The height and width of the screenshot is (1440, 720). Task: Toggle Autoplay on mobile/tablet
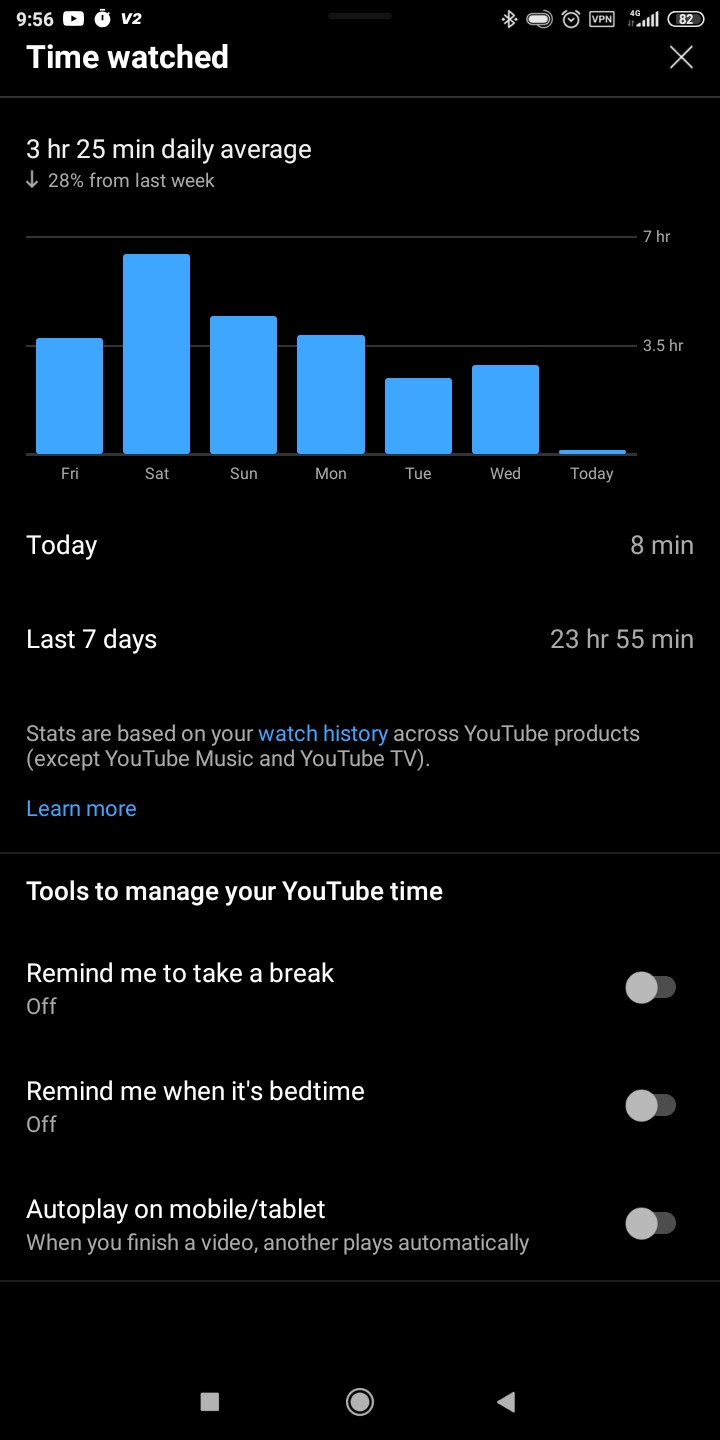pyautogui.click(x=650, y=1223)
